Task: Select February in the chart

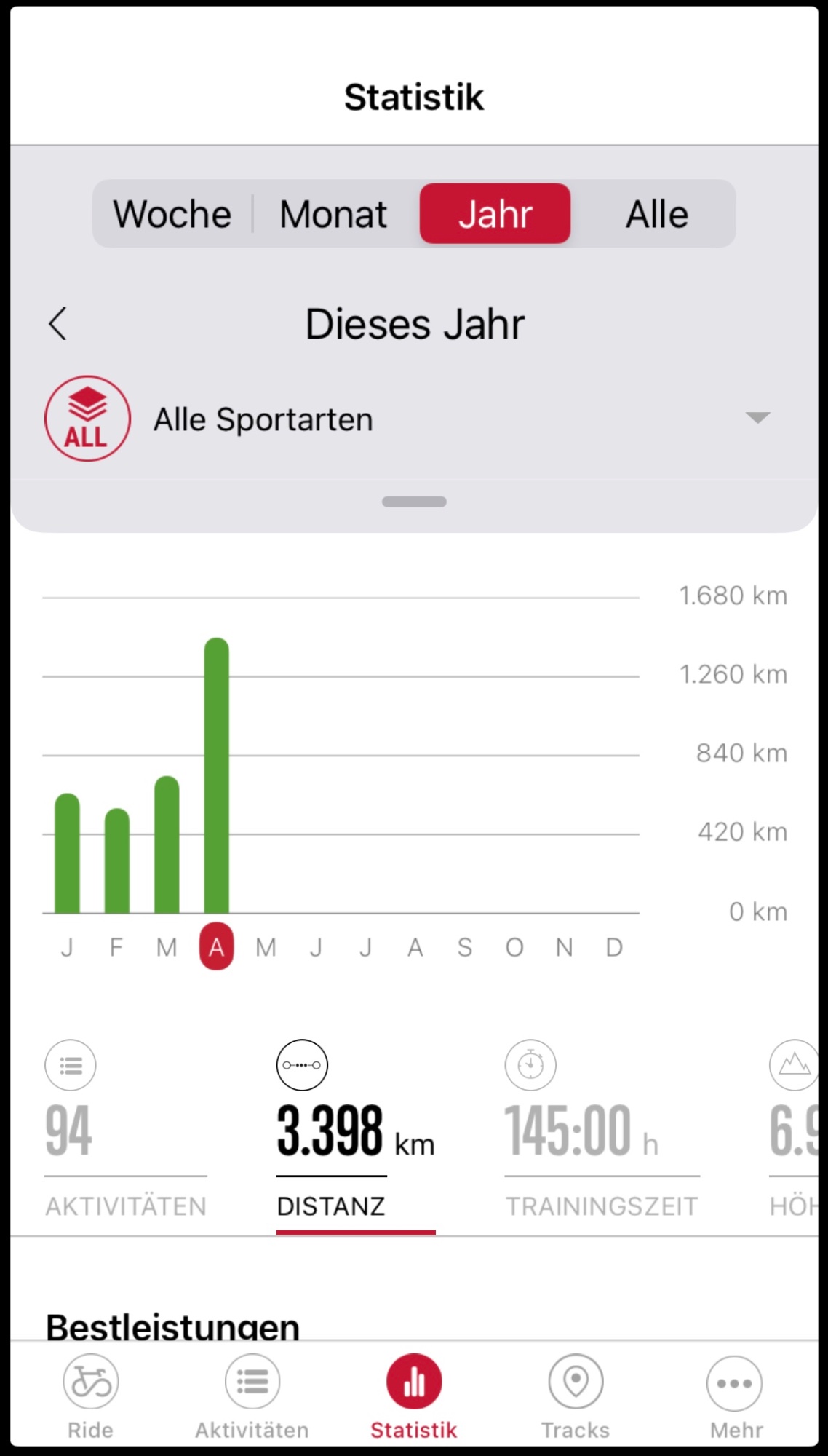Action: pos(116,946)
